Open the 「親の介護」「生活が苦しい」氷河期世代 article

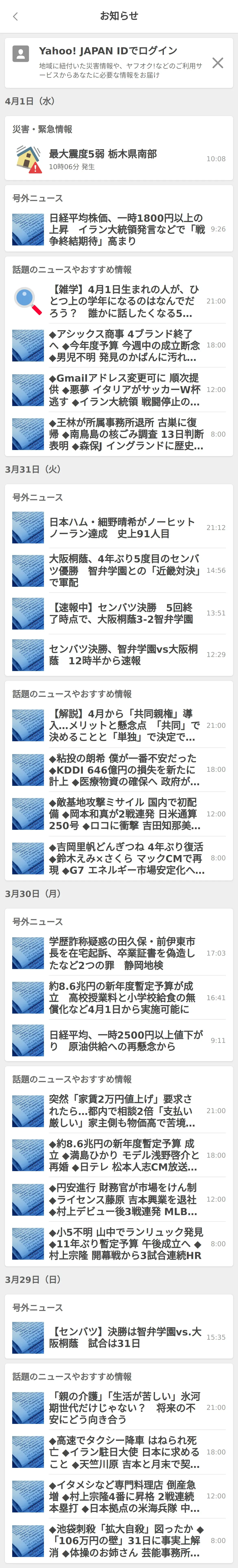tap(119, 1408)
